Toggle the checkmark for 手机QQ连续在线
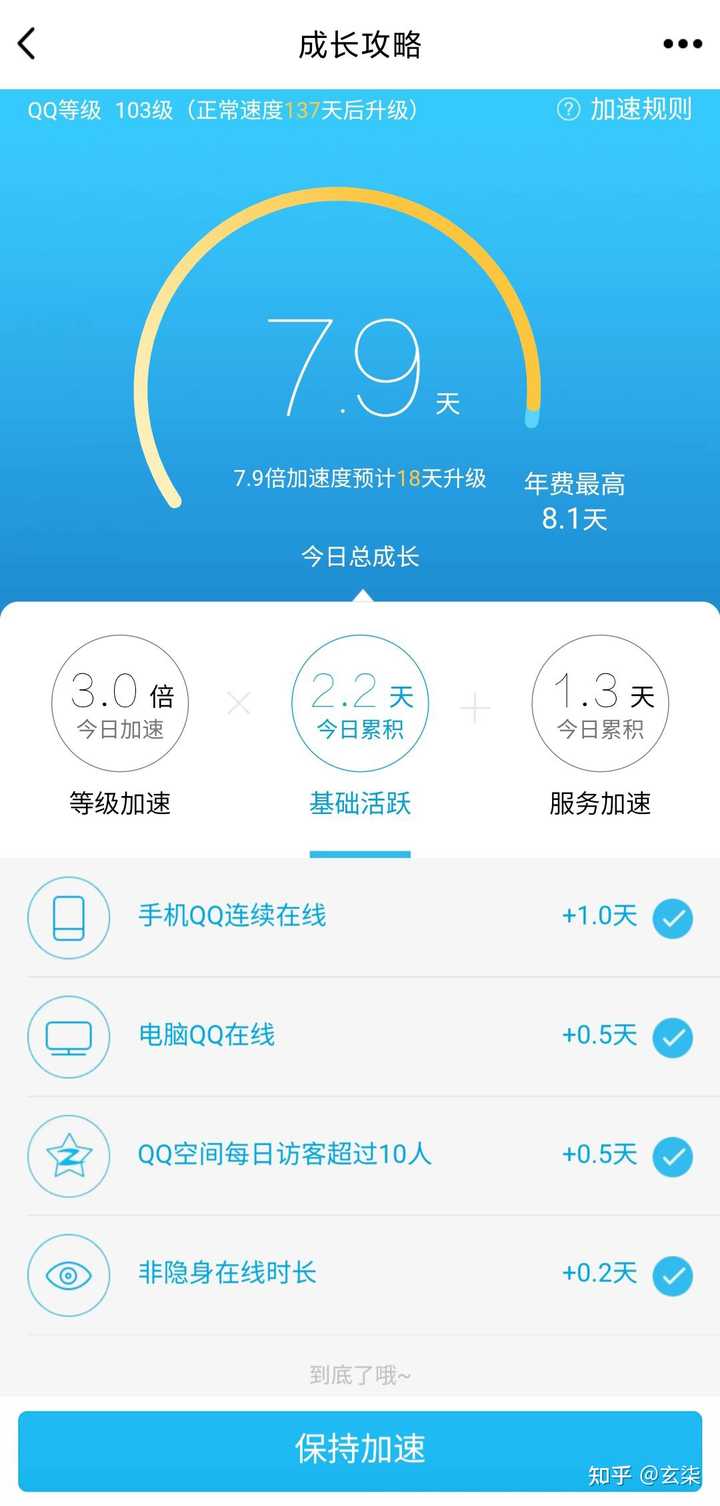 (x=672, y=917)
